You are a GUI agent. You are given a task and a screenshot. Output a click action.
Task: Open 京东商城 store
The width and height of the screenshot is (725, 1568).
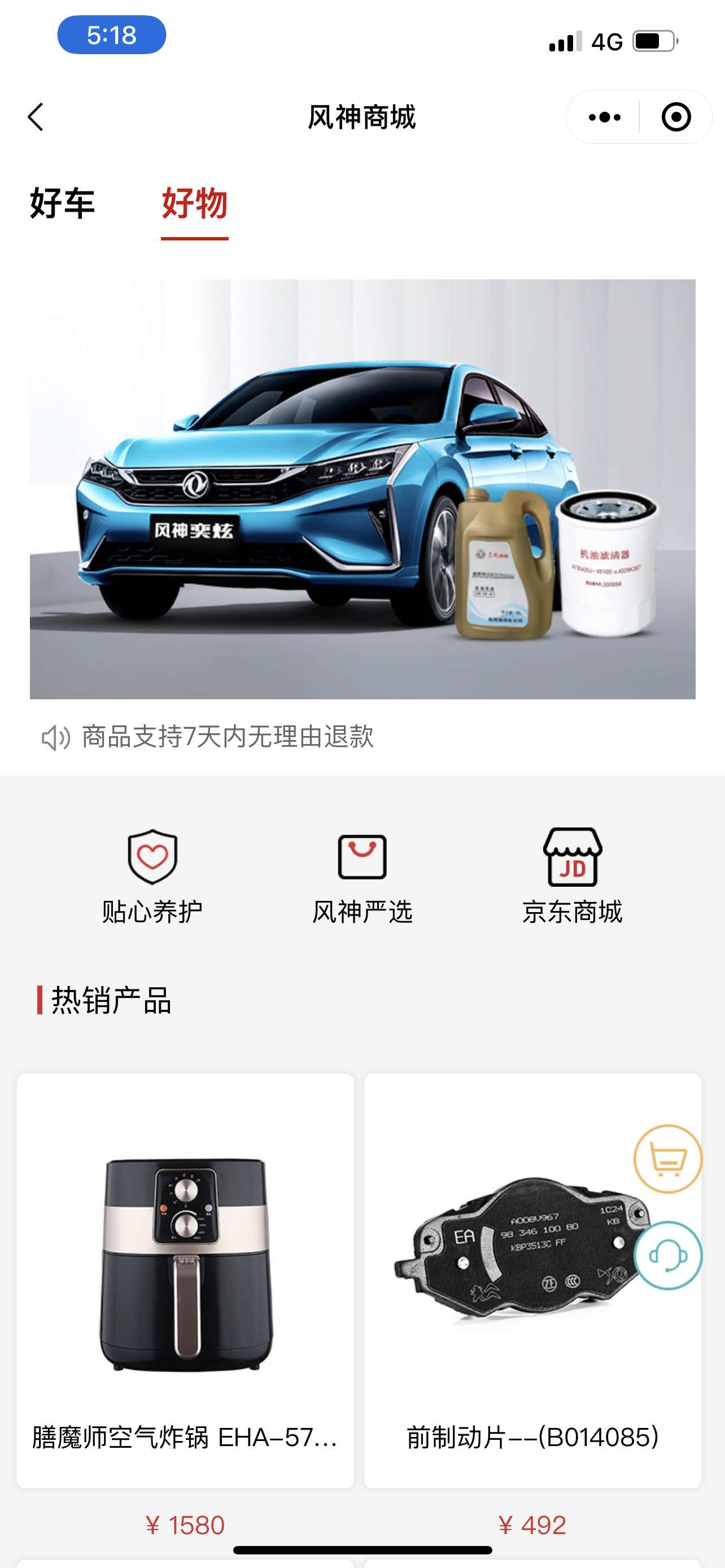(x=572, y=877)
